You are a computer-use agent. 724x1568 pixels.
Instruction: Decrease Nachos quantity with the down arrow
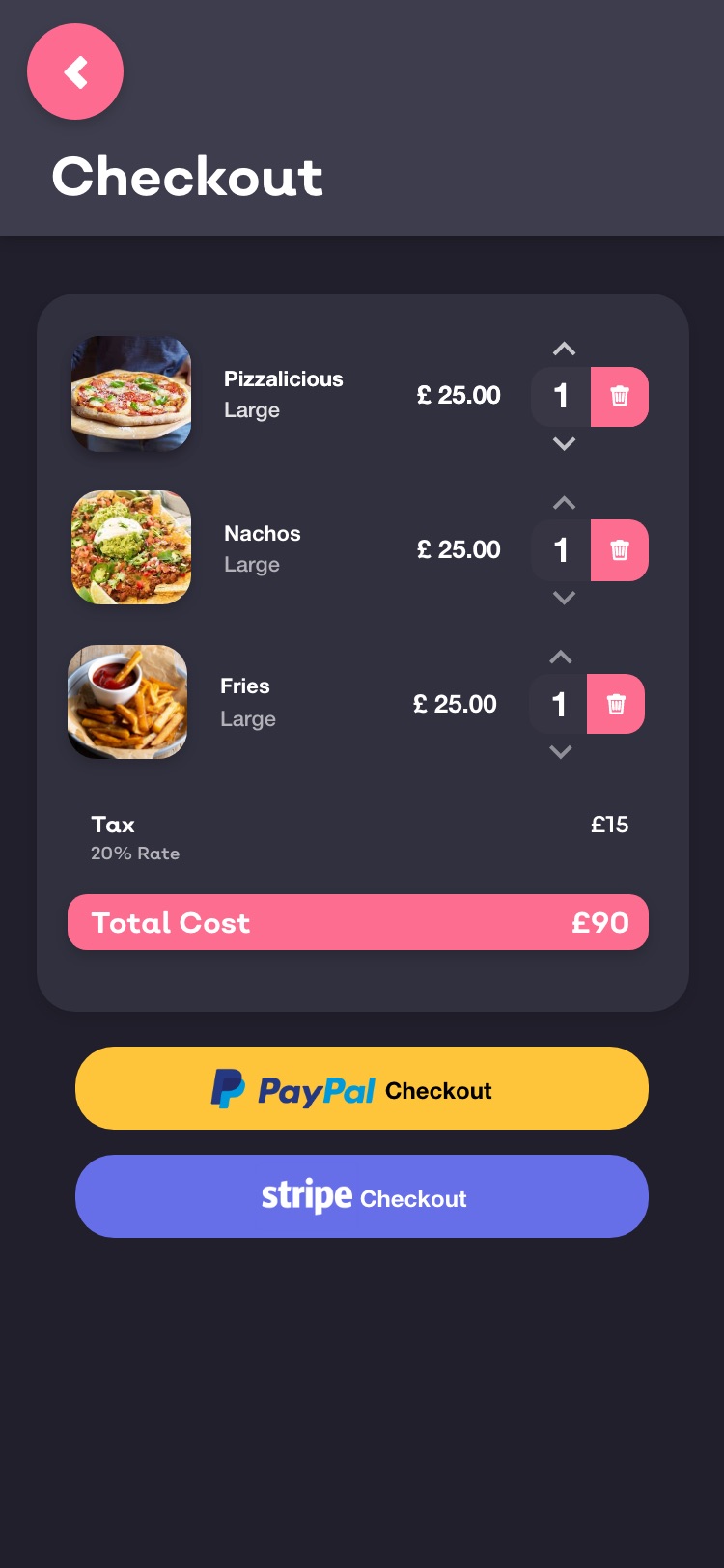pyautogui.click(x=564, y=598)
